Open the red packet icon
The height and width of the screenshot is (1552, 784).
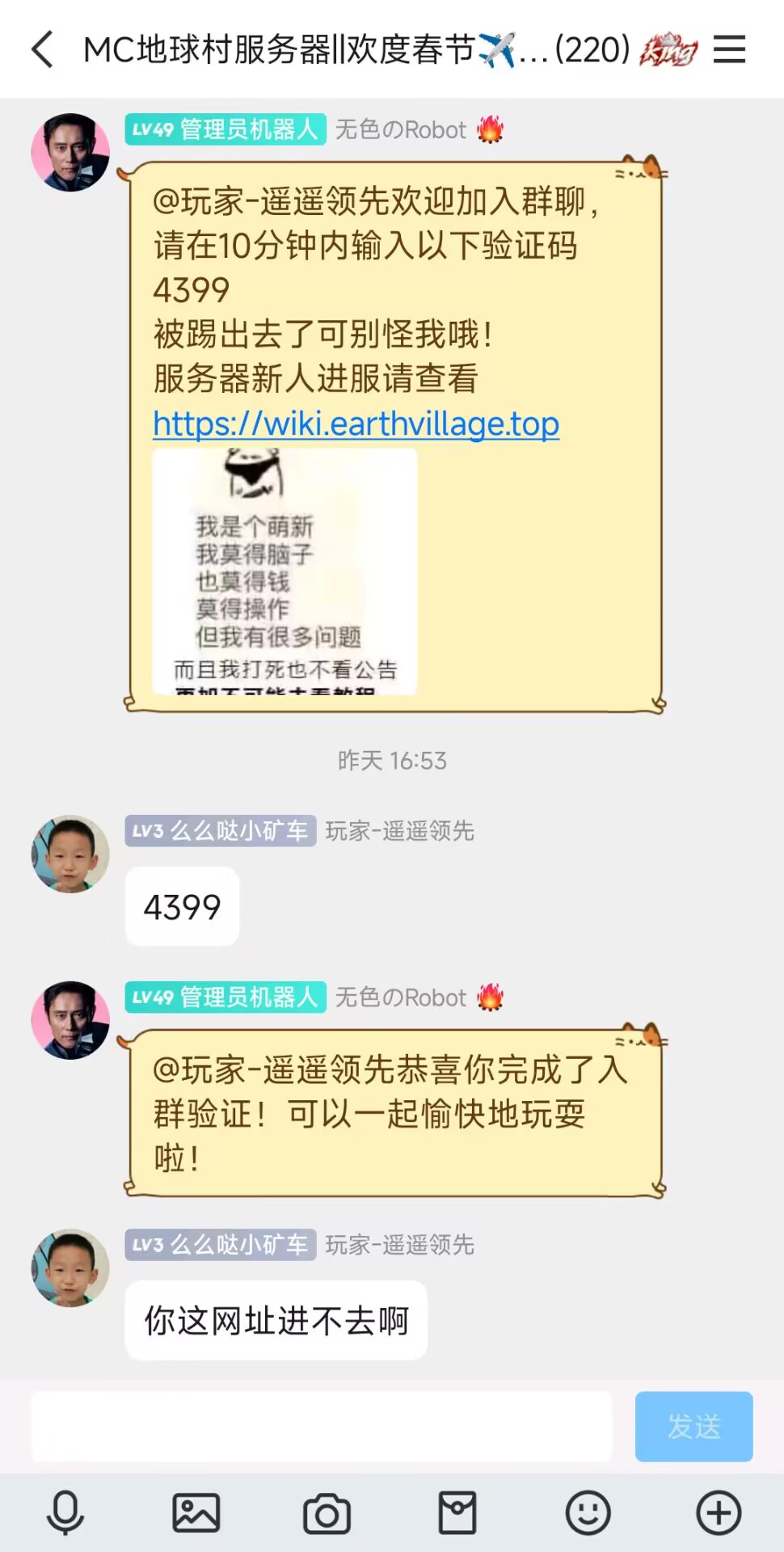pyautogui.click(x=457, y=1512)
